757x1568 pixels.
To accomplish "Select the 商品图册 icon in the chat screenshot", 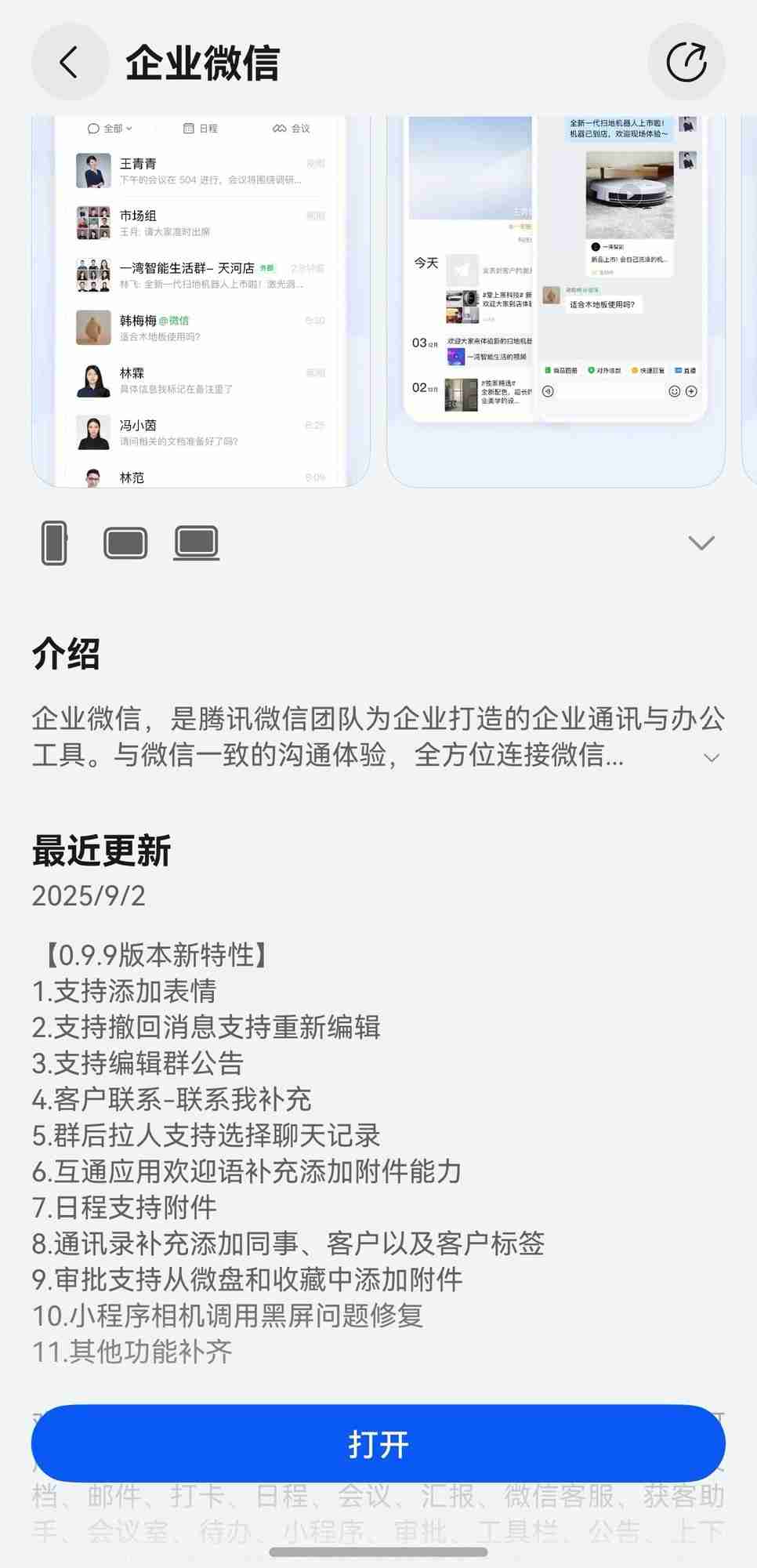I will [x=549, y=371].
